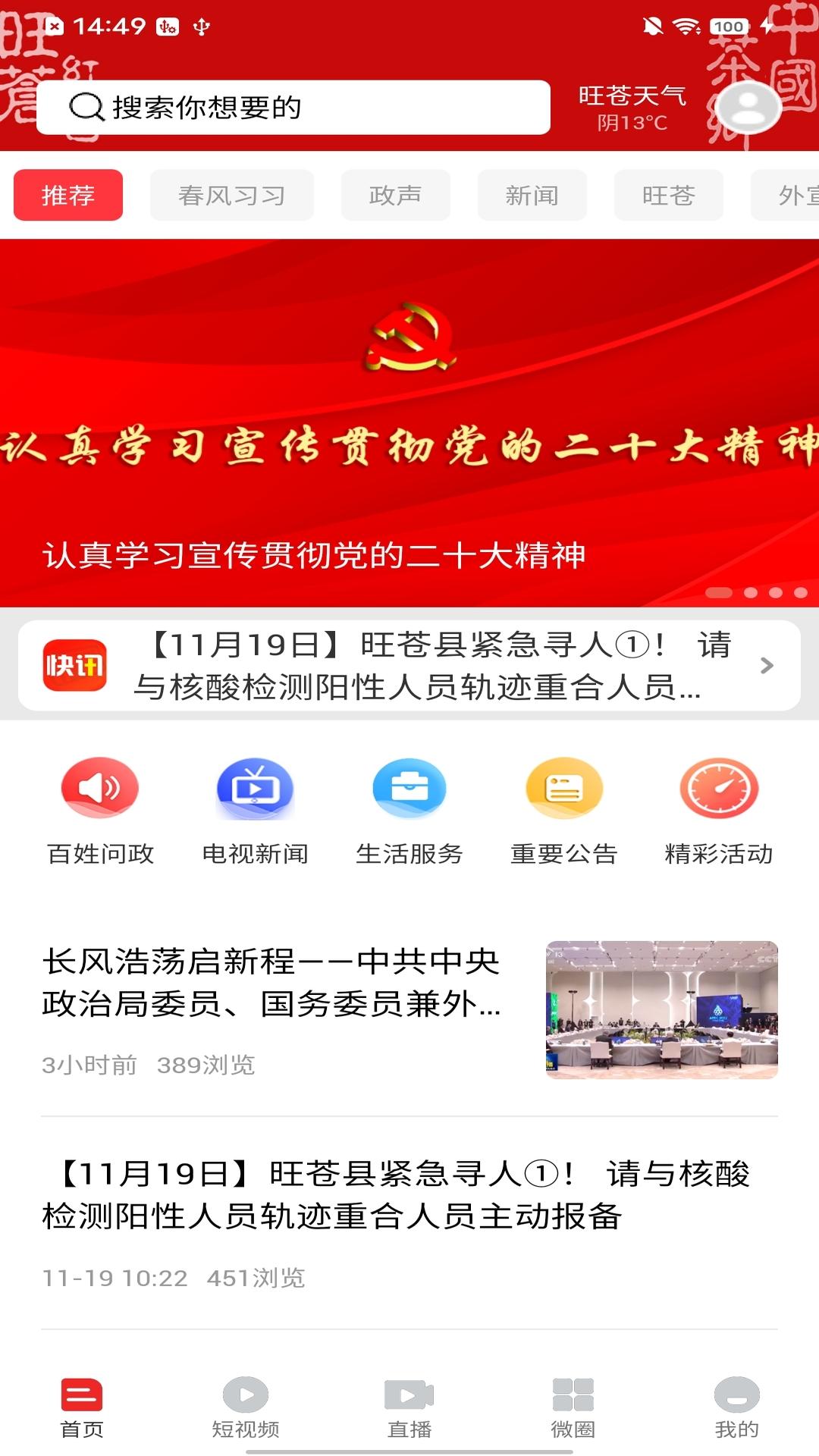This screenshot has width=819, height=1456.
Task: Tap the 重要公告 notice icon
Action: pyautogui.click(x=563, y=788)
